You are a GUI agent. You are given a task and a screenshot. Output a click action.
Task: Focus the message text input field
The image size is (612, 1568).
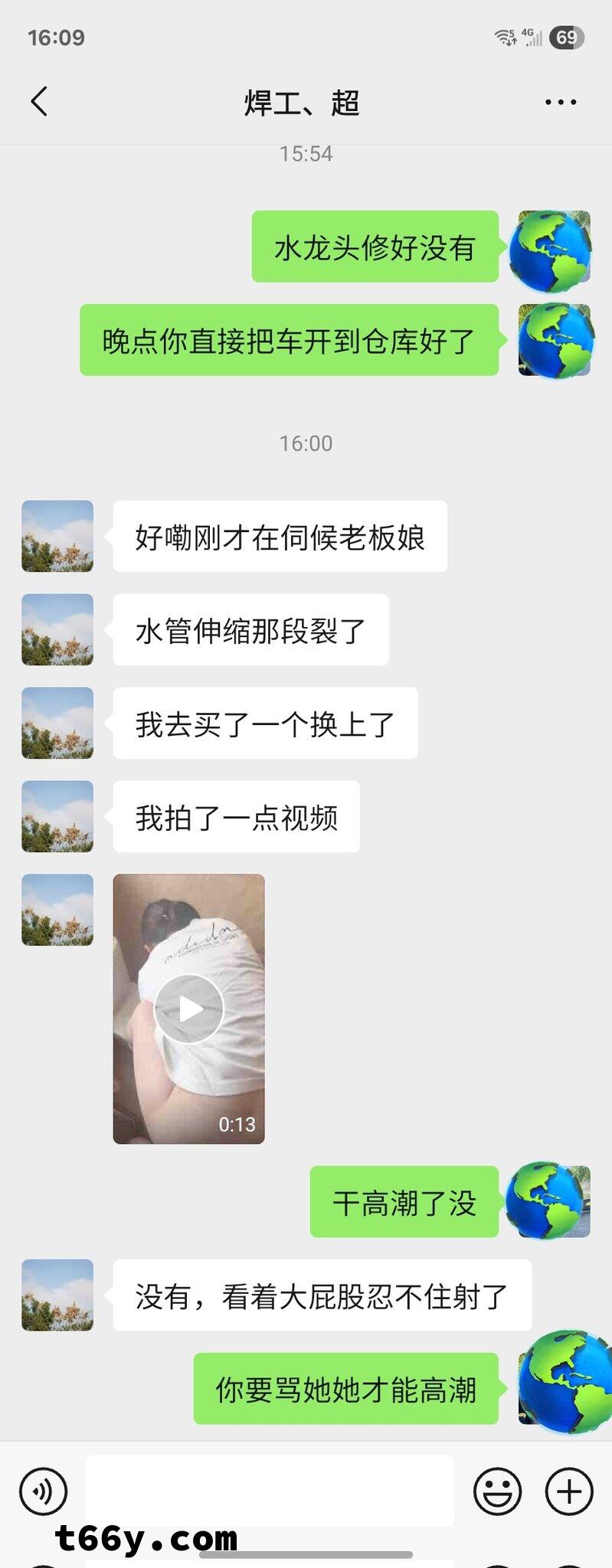pos(270,1489)
